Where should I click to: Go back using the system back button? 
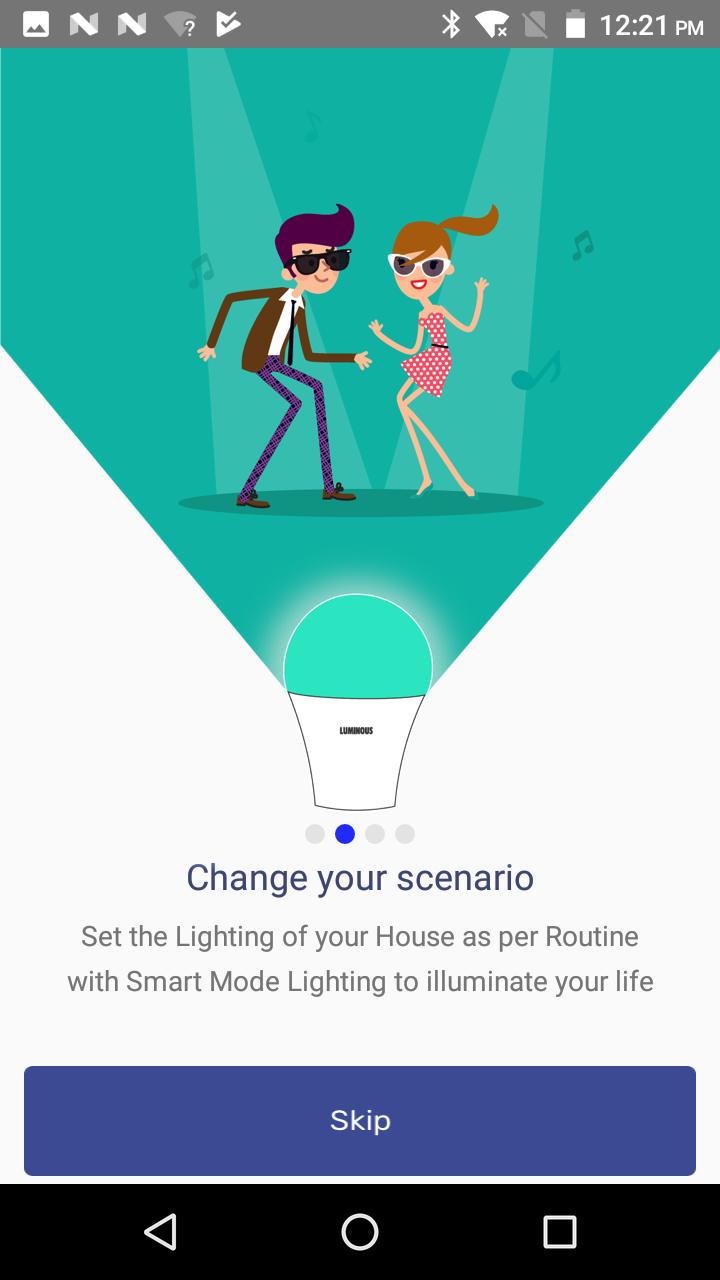(160, 1232)
